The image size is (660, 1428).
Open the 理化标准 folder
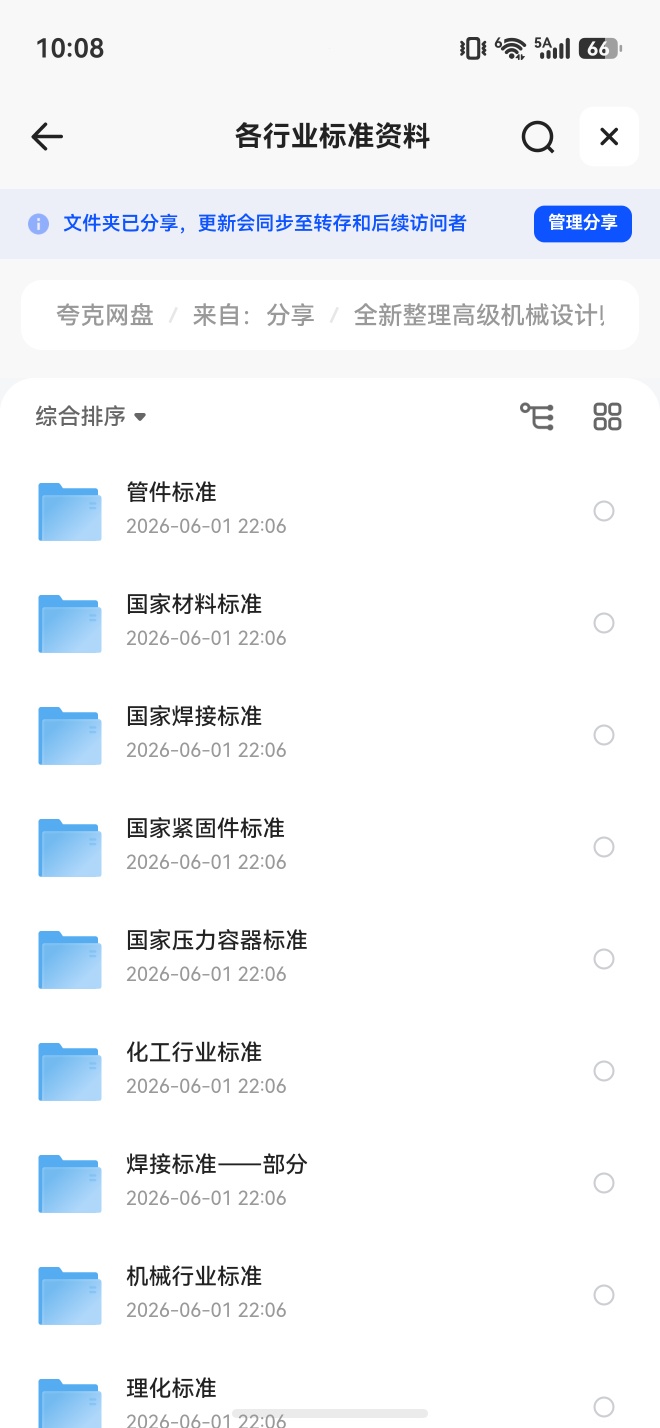(330, 1398)
